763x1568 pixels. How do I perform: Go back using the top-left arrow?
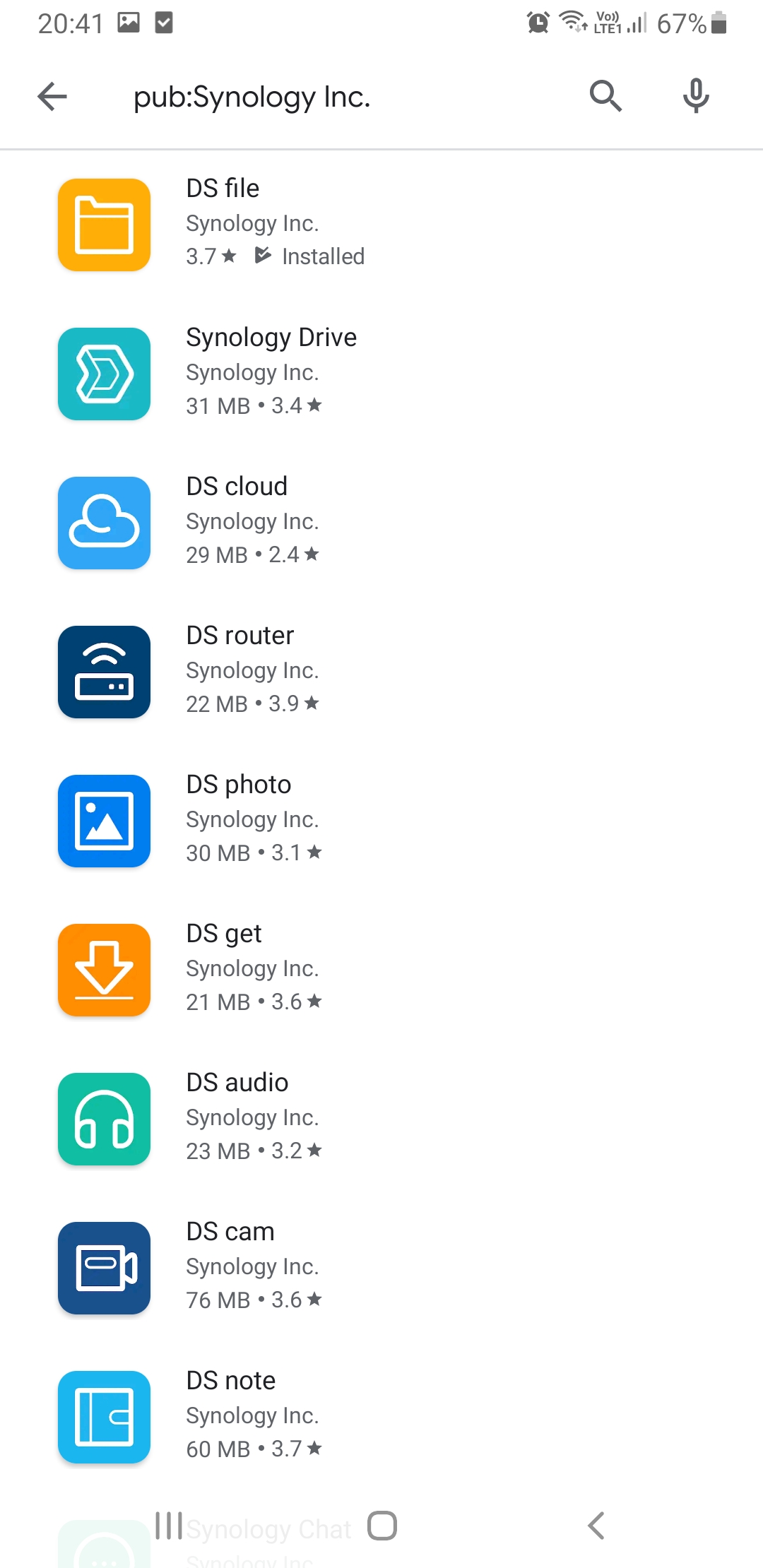pyautogui.click(x=52, y=96)
